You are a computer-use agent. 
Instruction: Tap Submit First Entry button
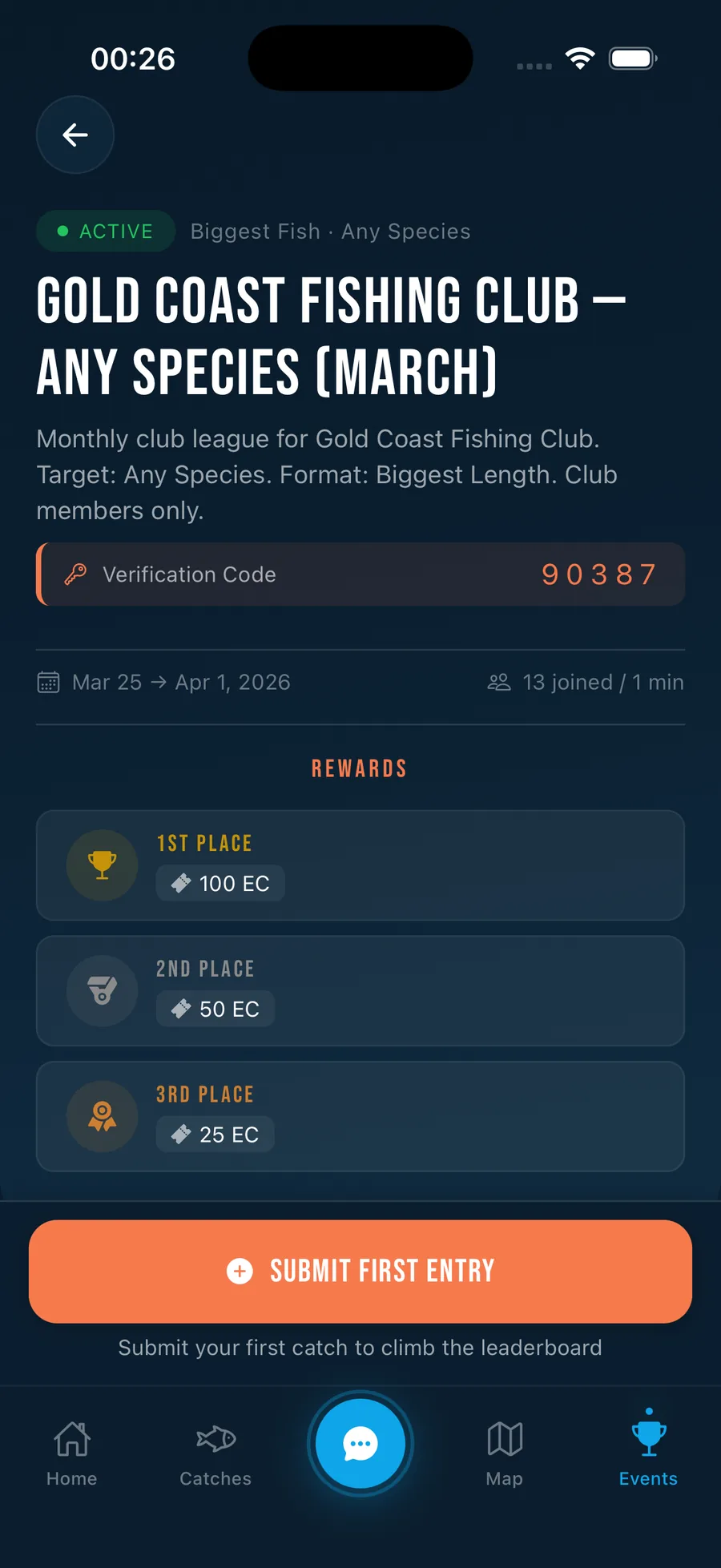[360, 1271]
